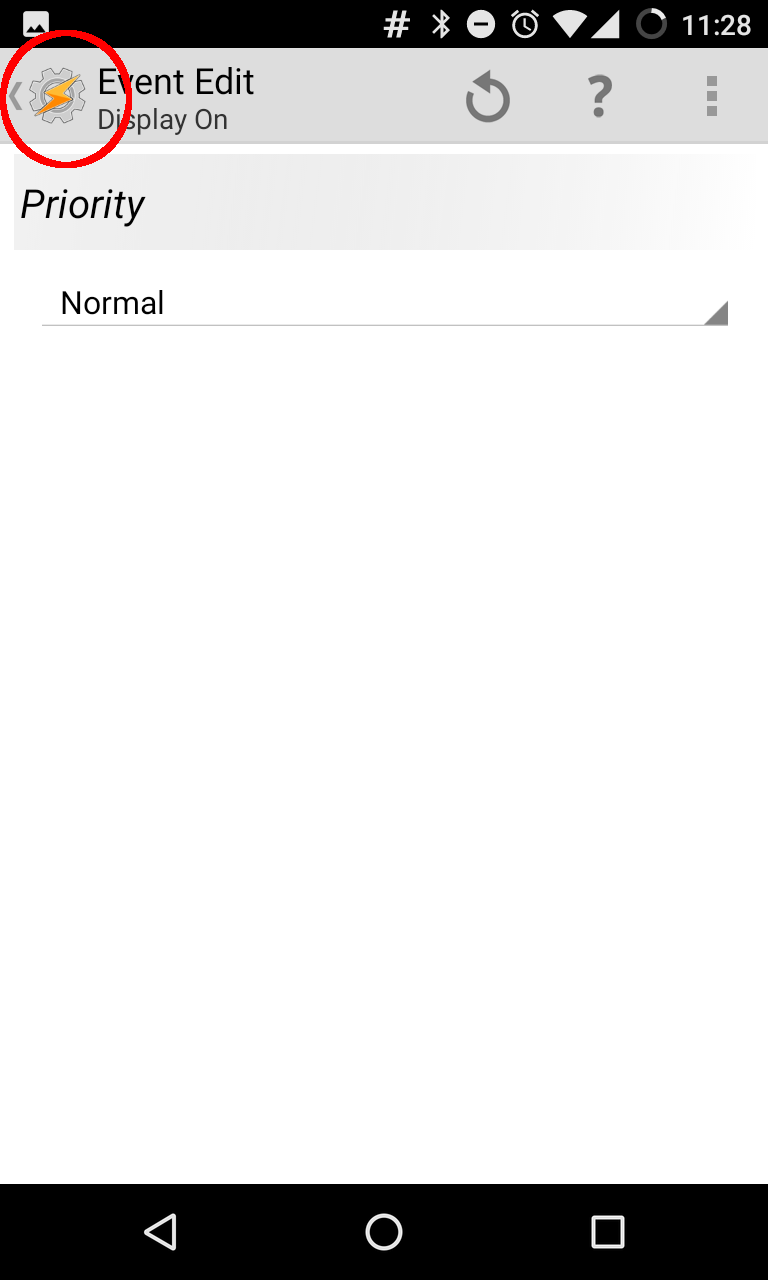Open the question mark help
Image resolution: width=768 pixels, height=1280 pixels.
coord(599,97)
